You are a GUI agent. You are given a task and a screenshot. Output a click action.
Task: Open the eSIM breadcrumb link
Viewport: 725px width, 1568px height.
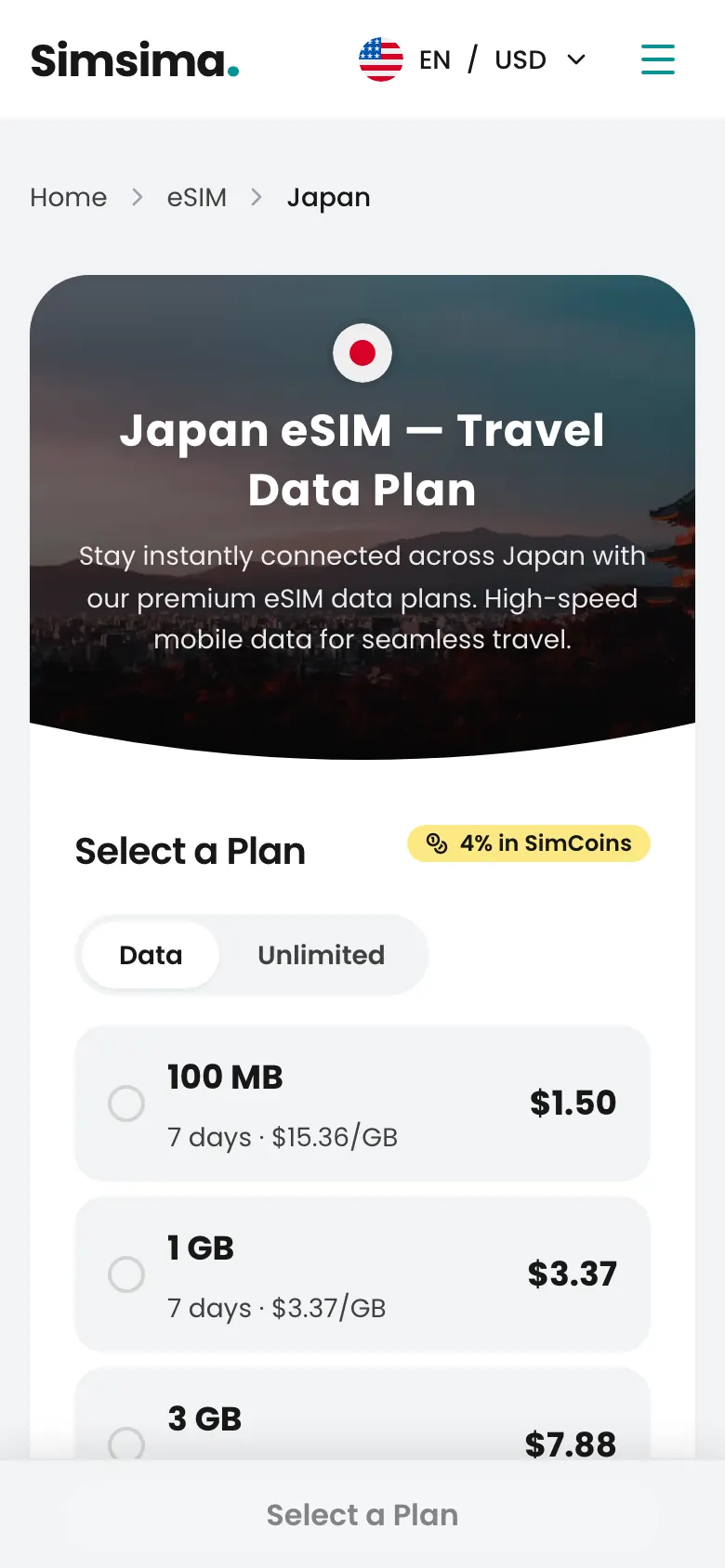[197, 197]
